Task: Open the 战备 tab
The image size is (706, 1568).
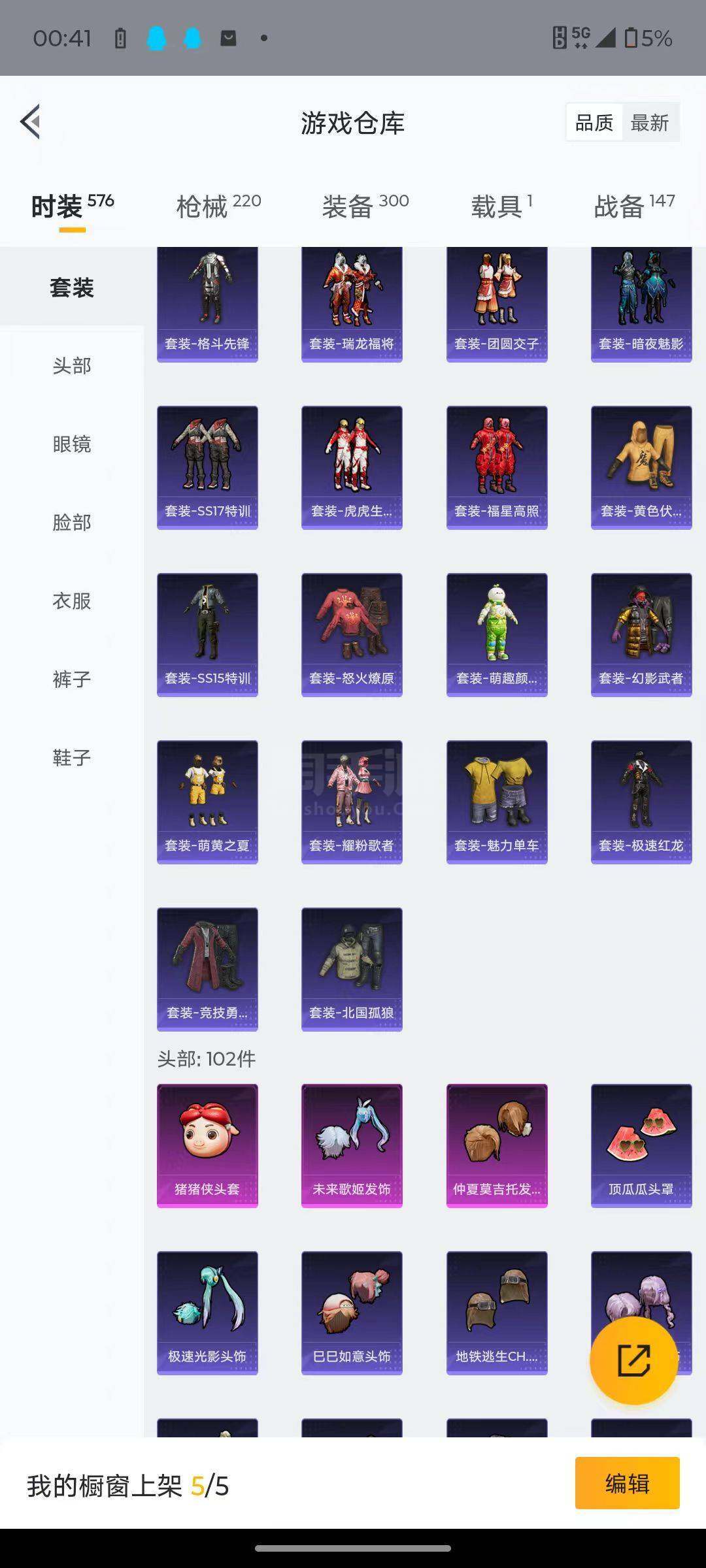Action: (634, 206)
